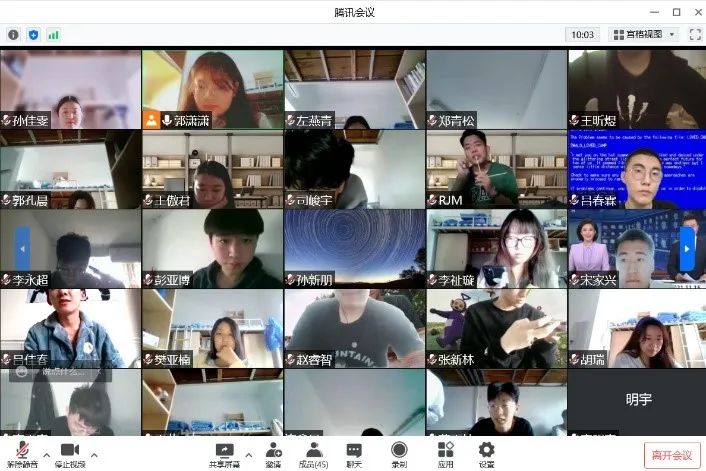Invite participants (邀请)

point(273,453)
